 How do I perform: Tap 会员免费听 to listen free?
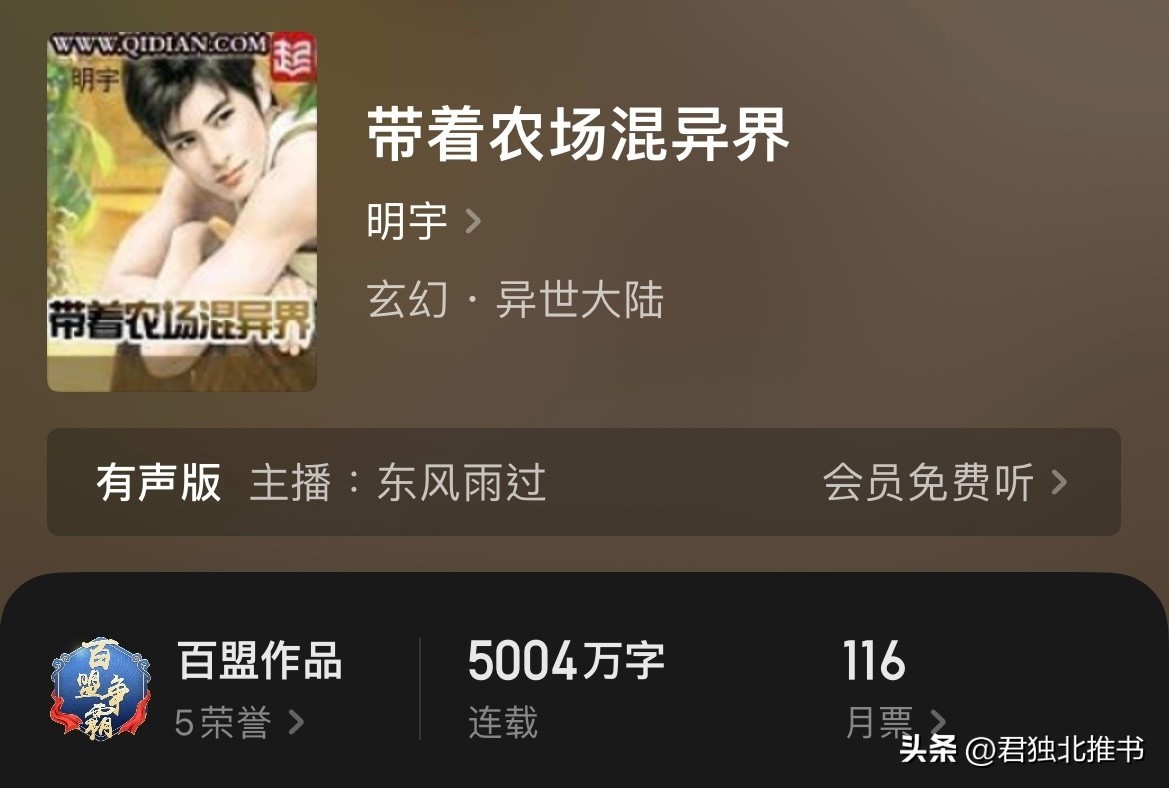coord(944,483)
